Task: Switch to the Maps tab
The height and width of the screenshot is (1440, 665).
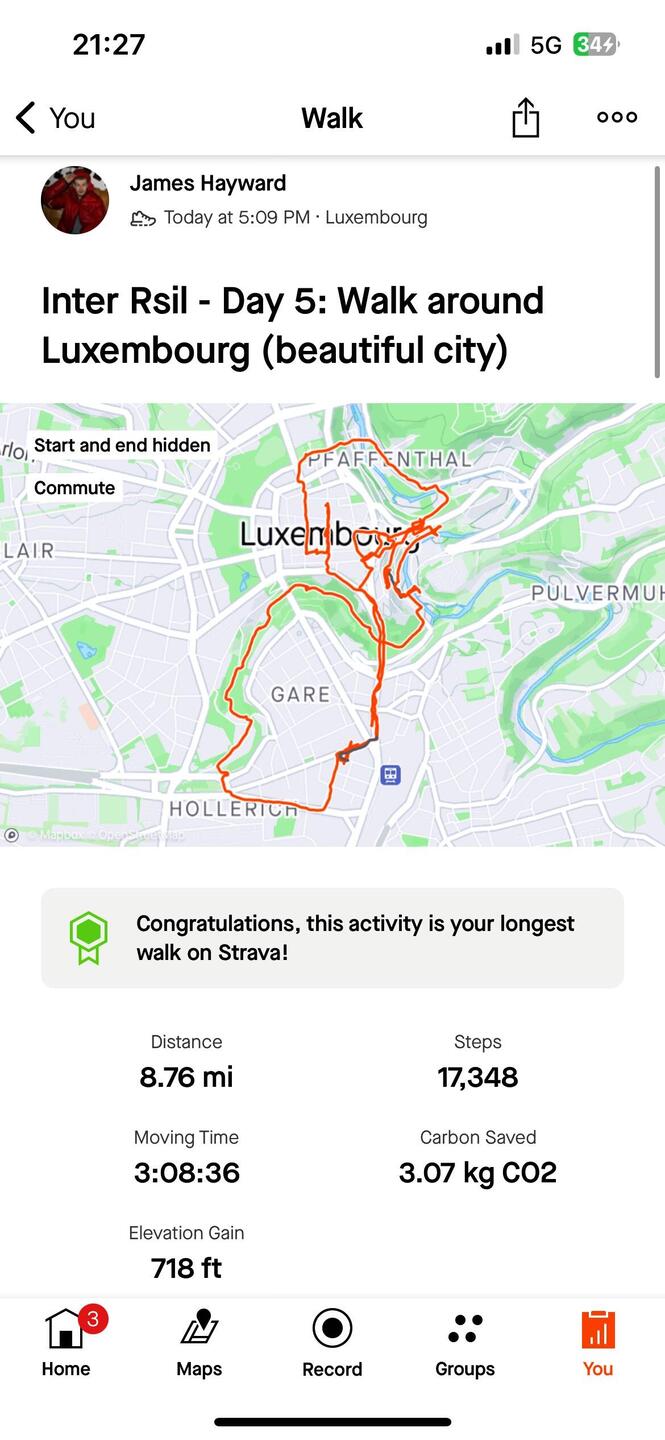Action: tap(199, 1343)
